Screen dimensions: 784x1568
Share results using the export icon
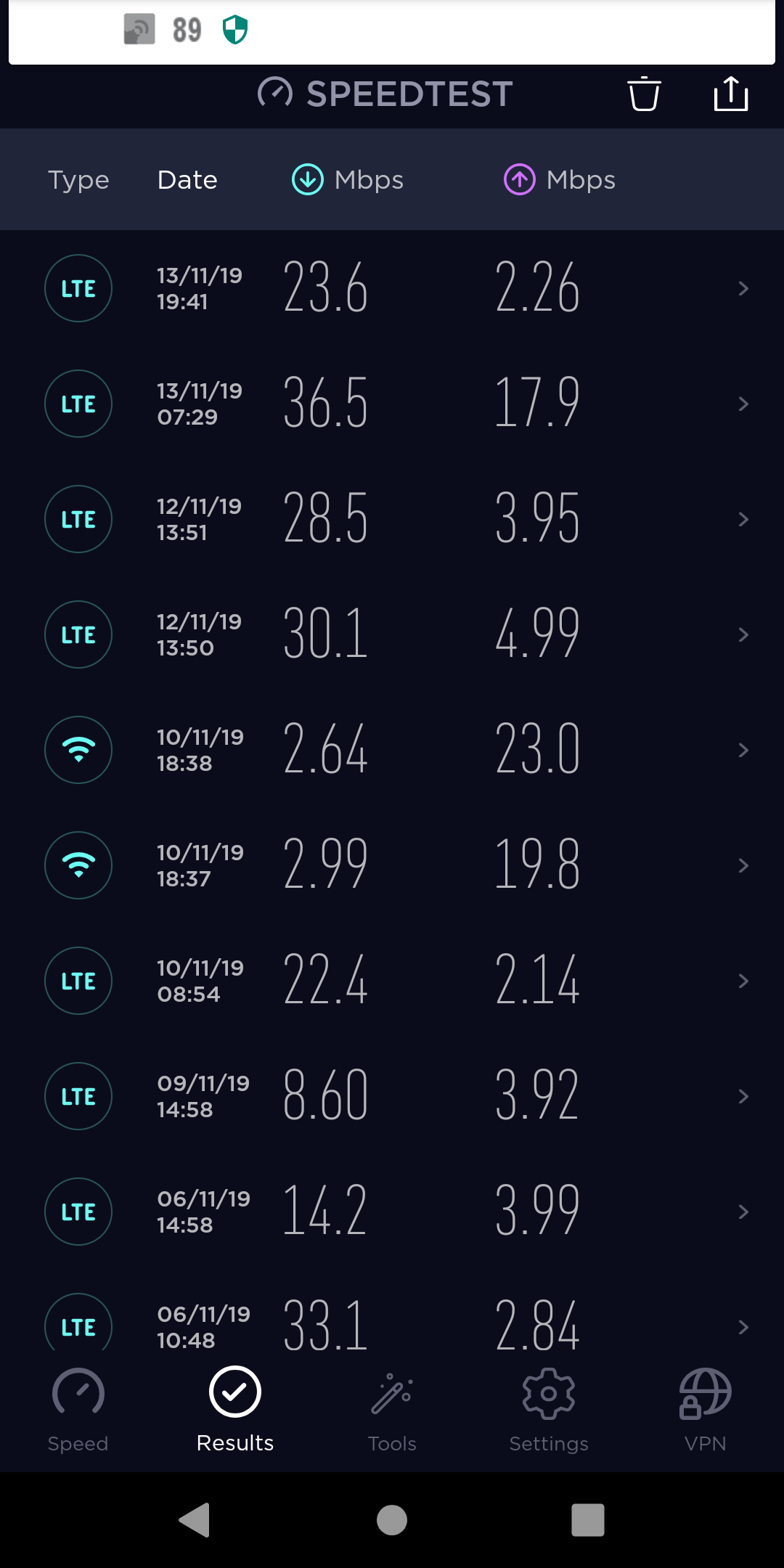730,94
